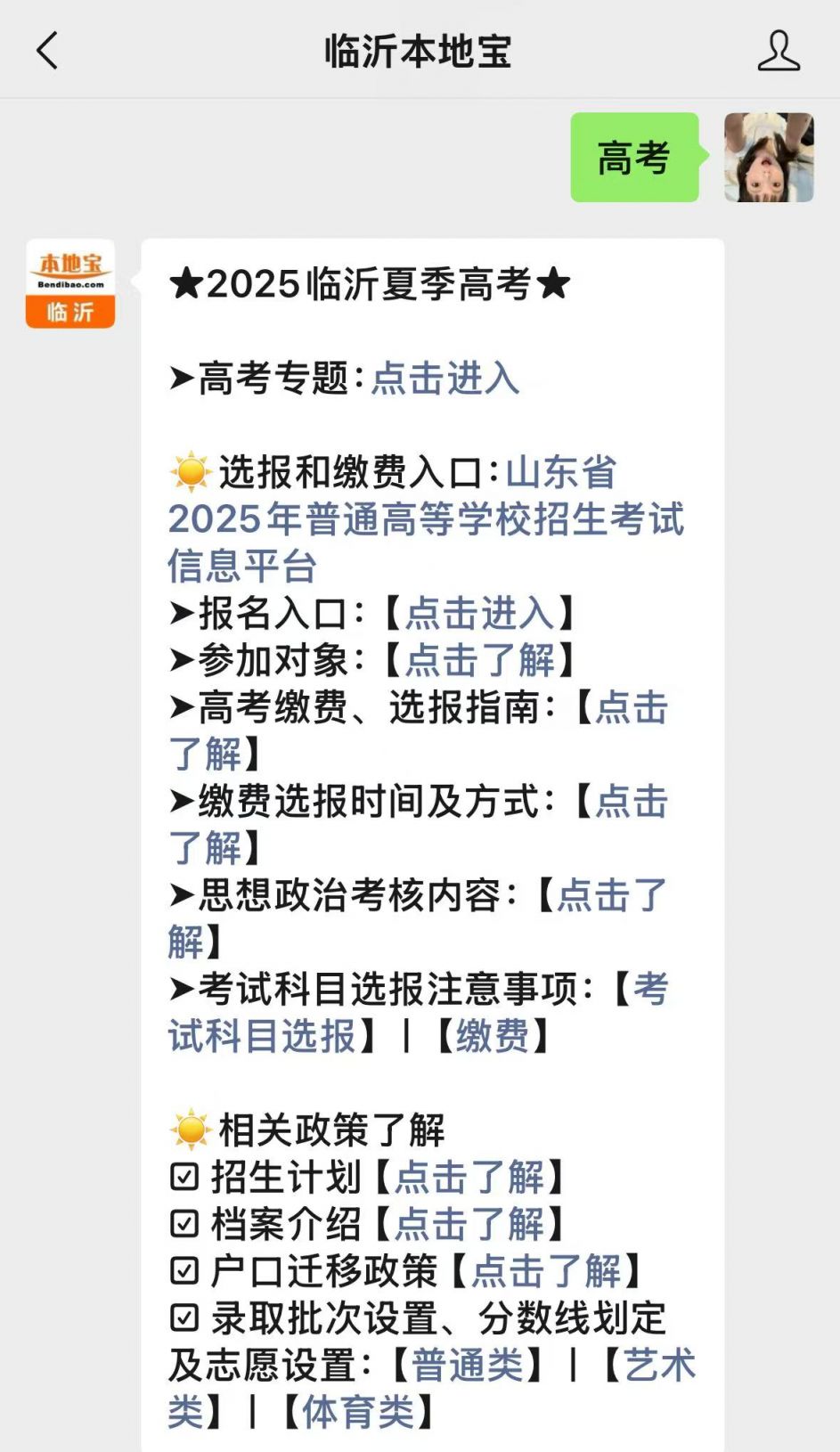The width and height of the screenshot is (840, 1452).
Task: Open the 报名入口 点击进入 link
Action: 479,614
